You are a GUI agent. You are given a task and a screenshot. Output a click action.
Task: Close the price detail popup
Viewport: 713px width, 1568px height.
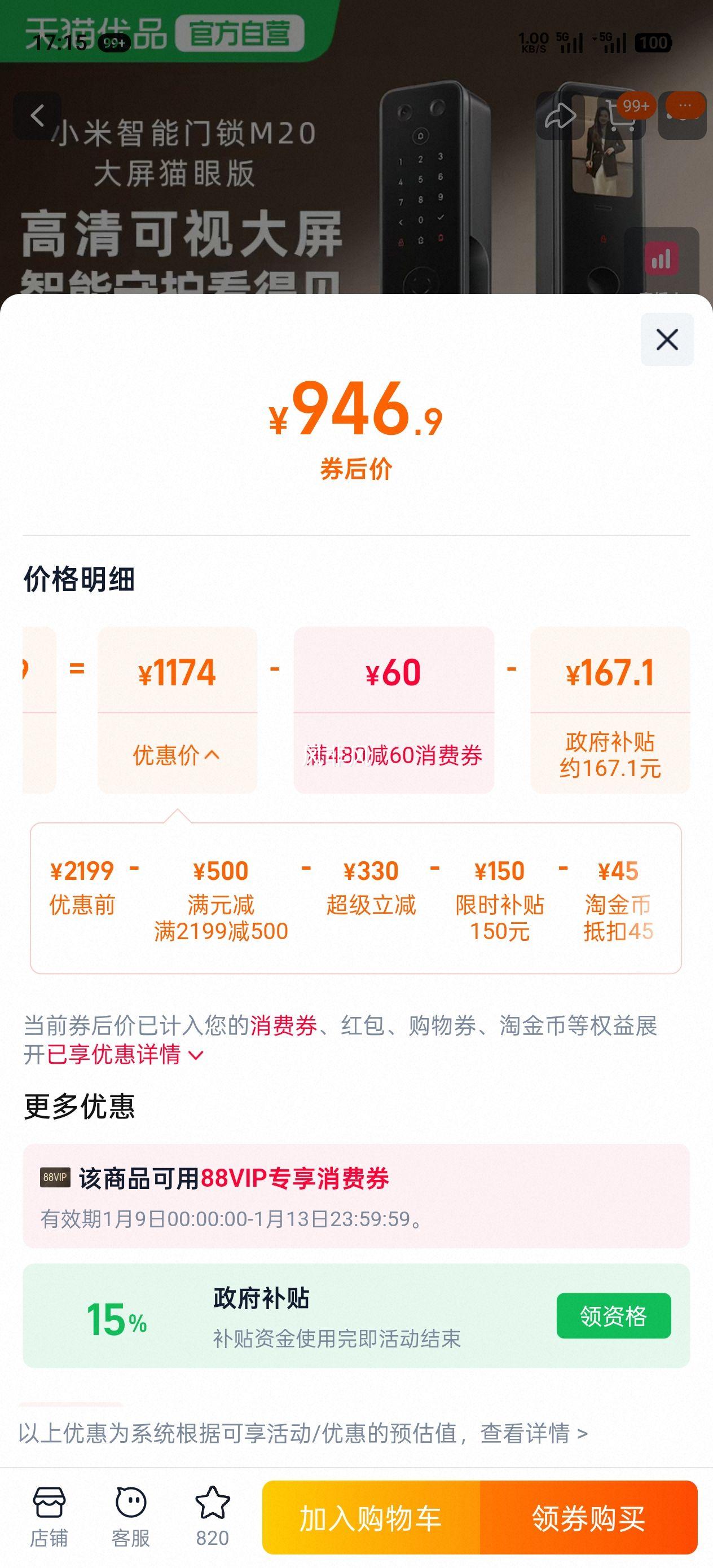coord(668,341)
